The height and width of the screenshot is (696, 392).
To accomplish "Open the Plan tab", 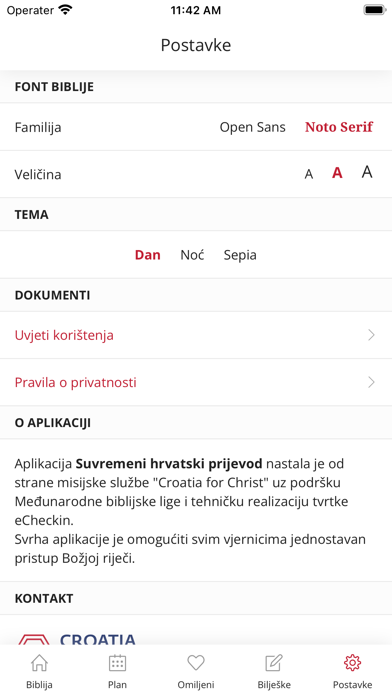I will click(117, 672).
